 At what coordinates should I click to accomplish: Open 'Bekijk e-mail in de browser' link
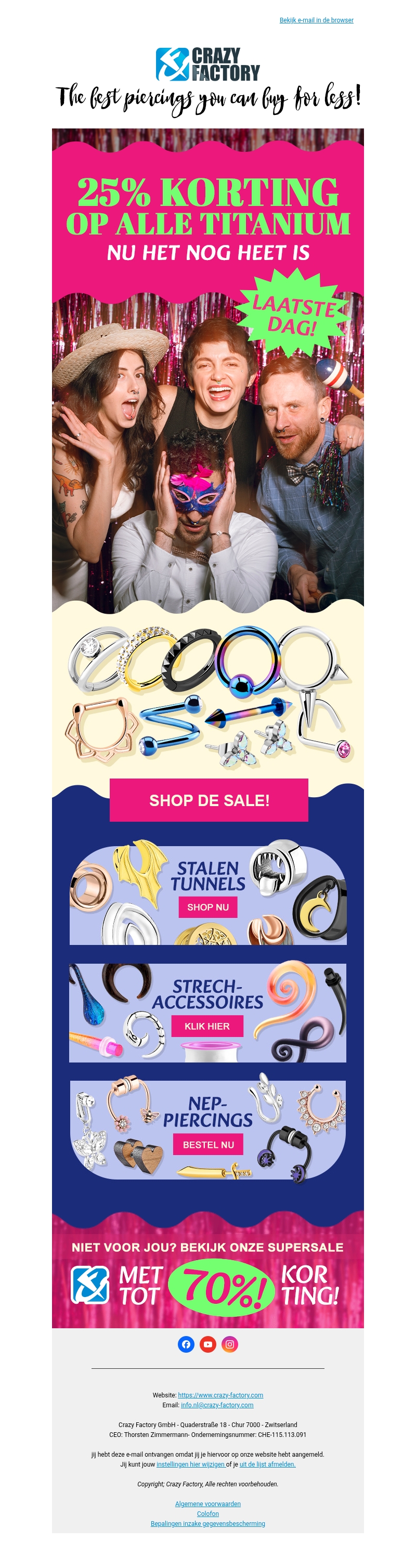click(316, 20)
